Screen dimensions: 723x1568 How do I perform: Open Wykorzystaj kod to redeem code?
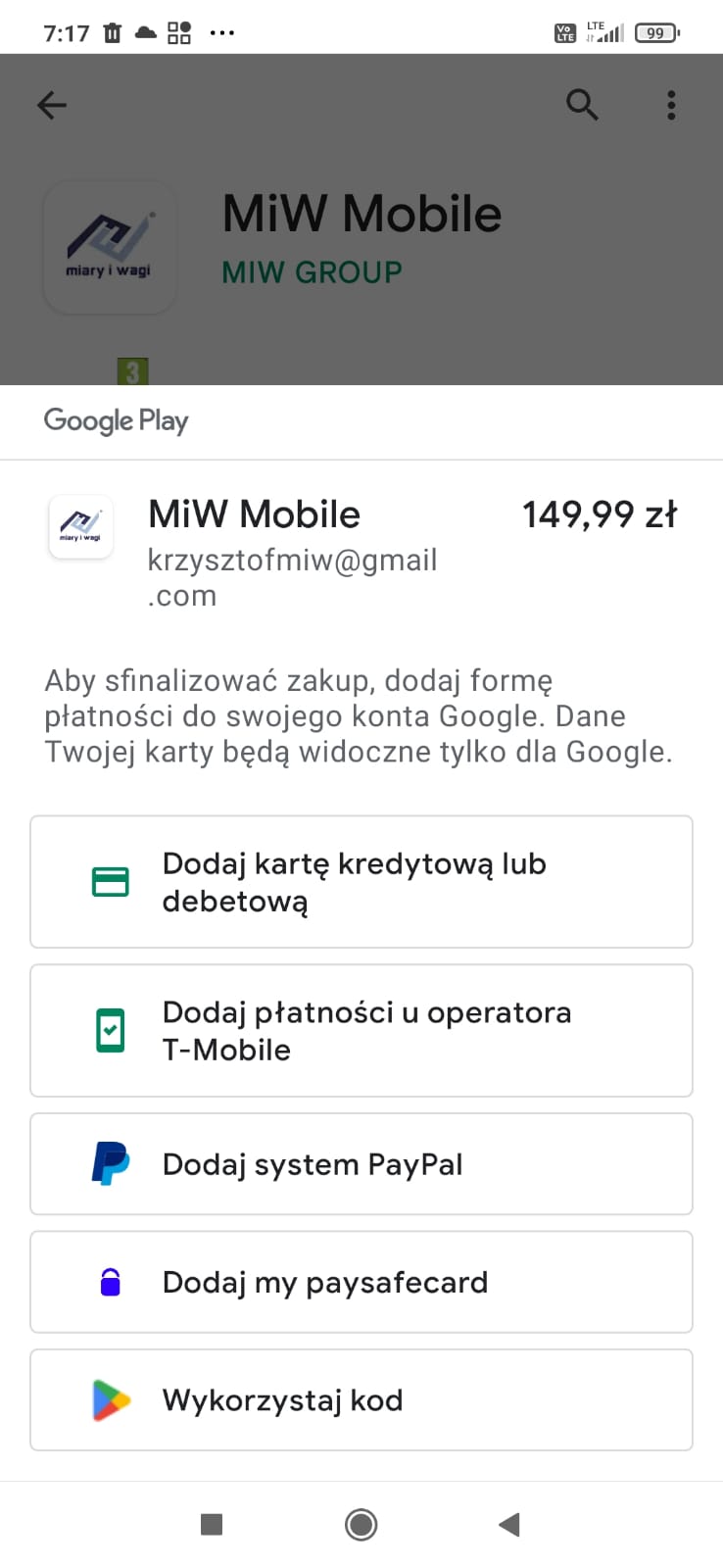(x=361, y=1399)
